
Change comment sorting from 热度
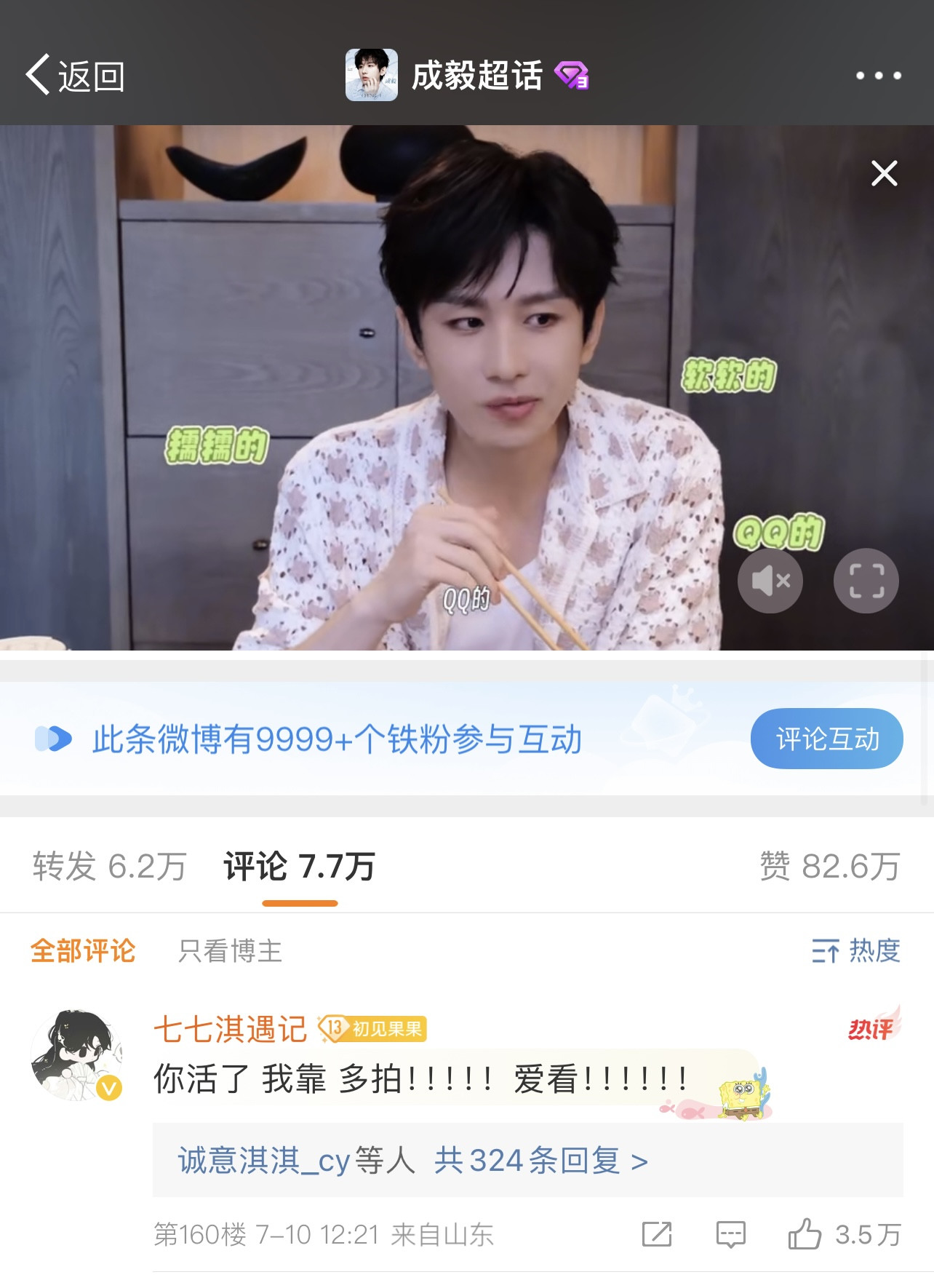(x=856, y=950)
